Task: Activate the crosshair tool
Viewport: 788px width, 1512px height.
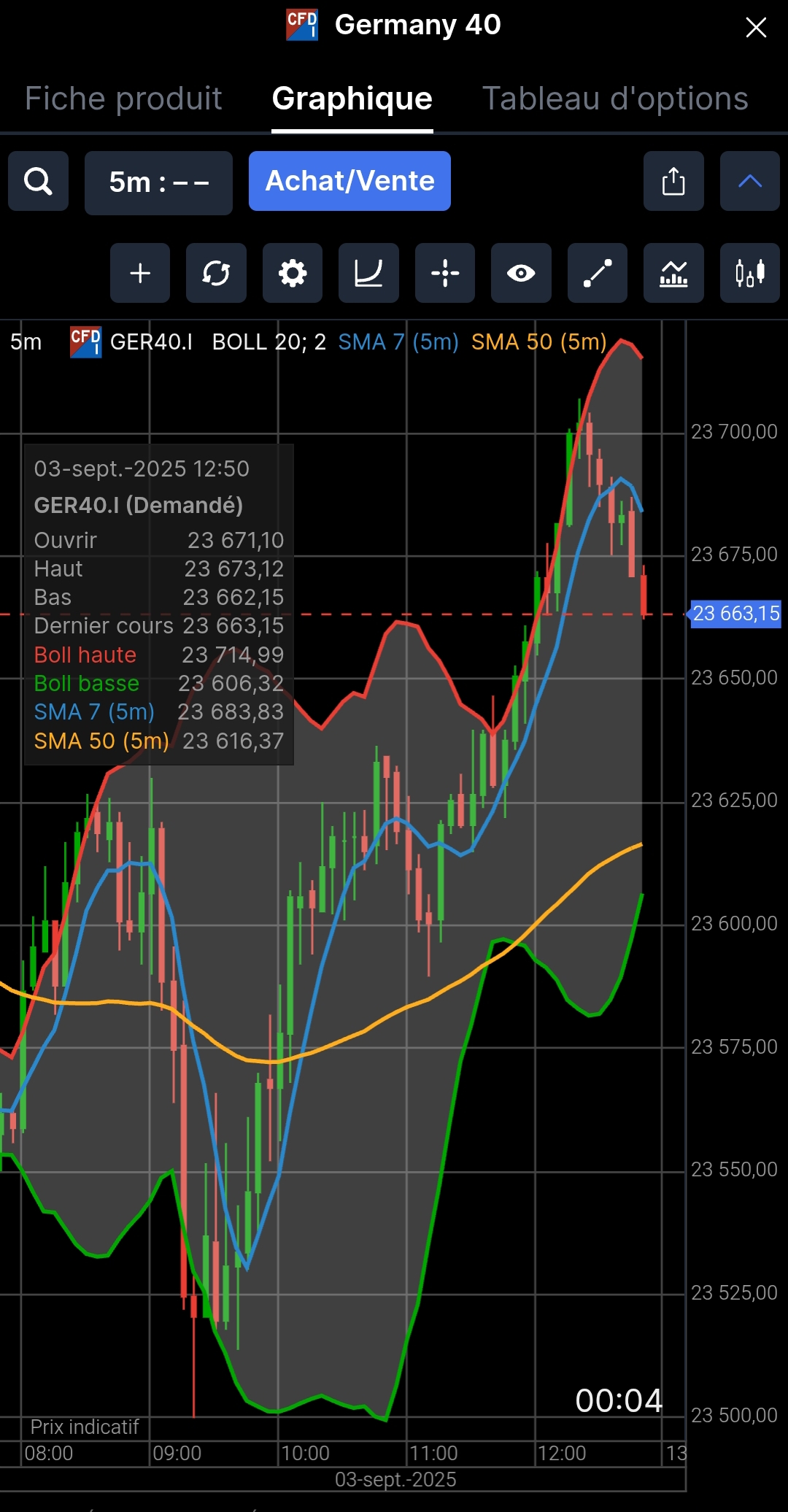Action: pos(444,273)
